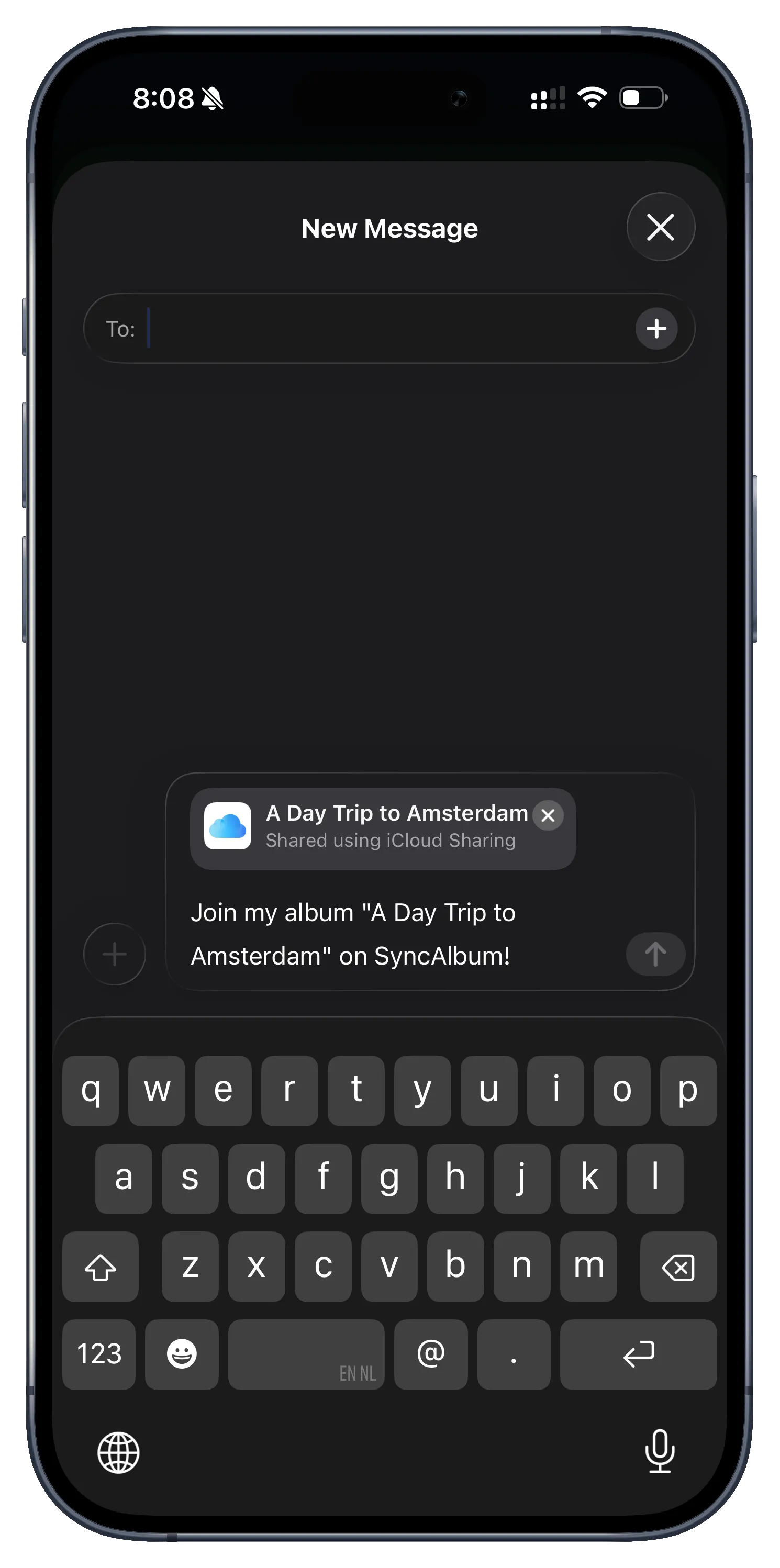The height and width of the screenshot is (1568, 780).
Task: Add a contact with the plus button
Action: [656, 329]
